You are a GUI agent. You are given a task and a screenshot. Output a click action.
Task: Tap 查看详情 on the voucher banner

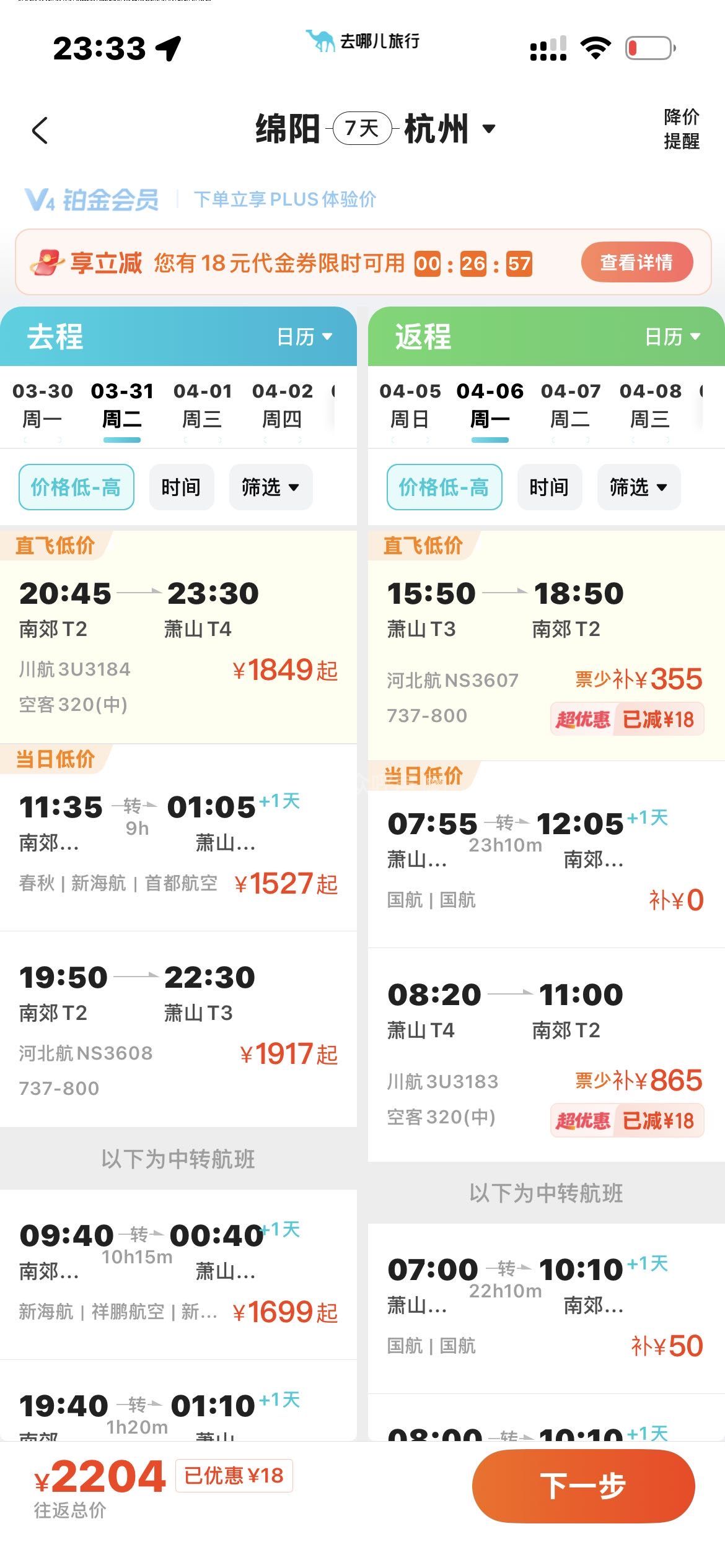[636, 263]
